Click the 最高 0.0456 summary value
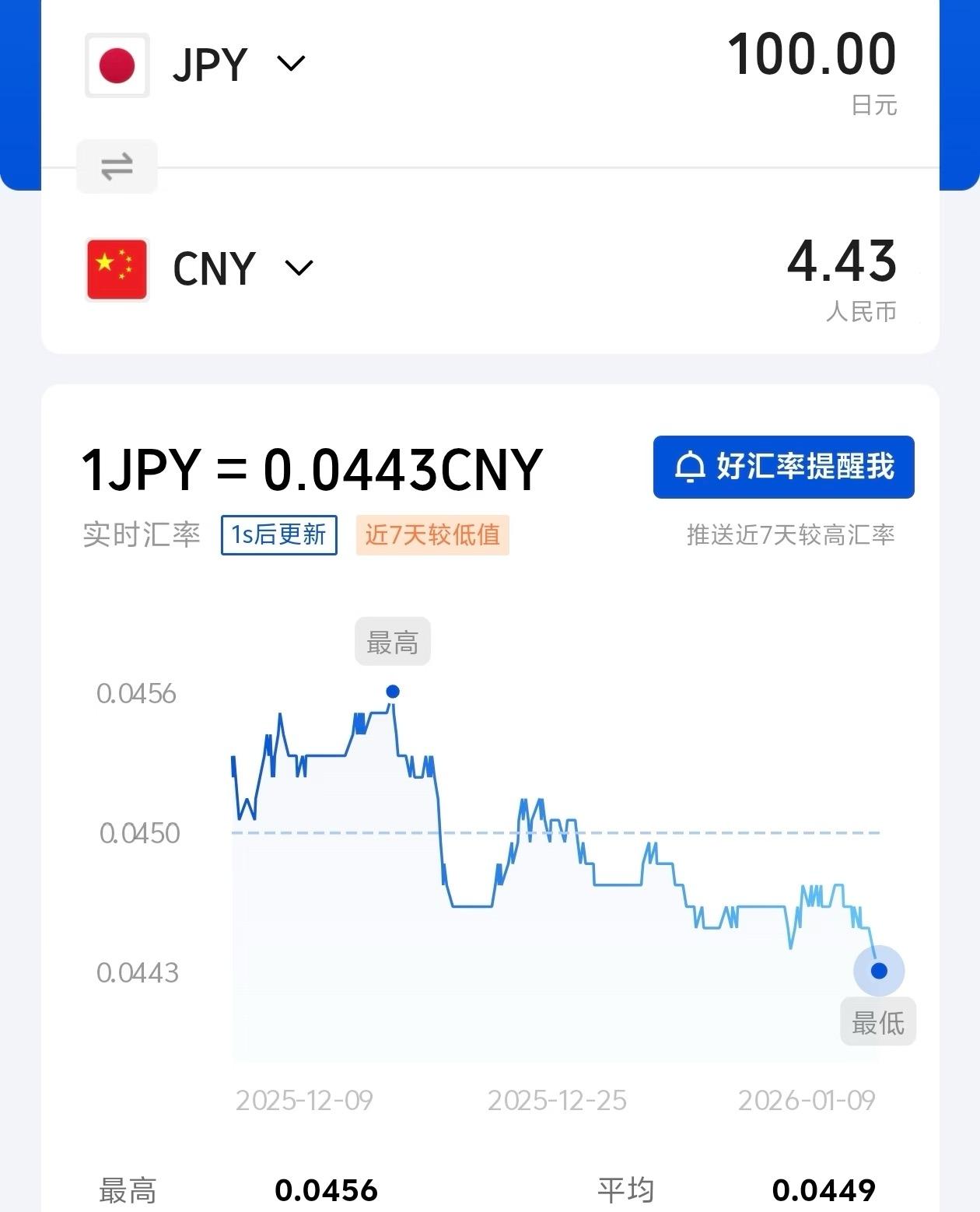 (327, 1189)
